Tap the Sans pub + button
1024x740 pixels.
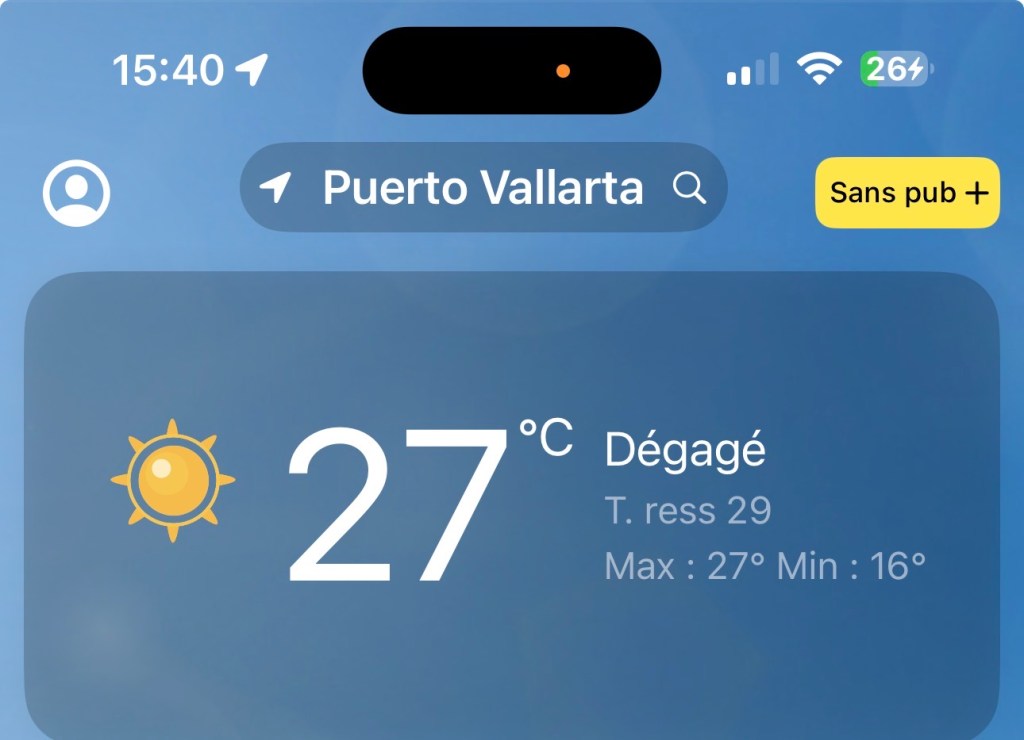point(907,193)
